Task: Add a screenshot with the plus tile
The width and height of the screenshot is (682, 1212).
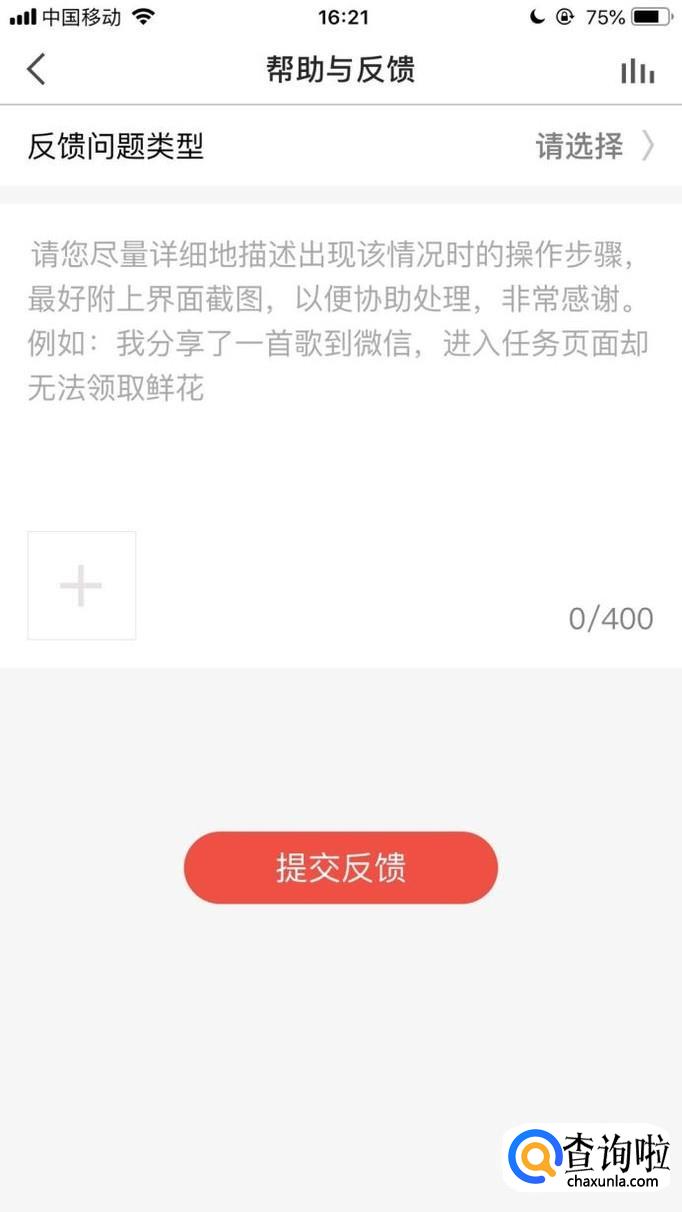Action: [81, 585]
